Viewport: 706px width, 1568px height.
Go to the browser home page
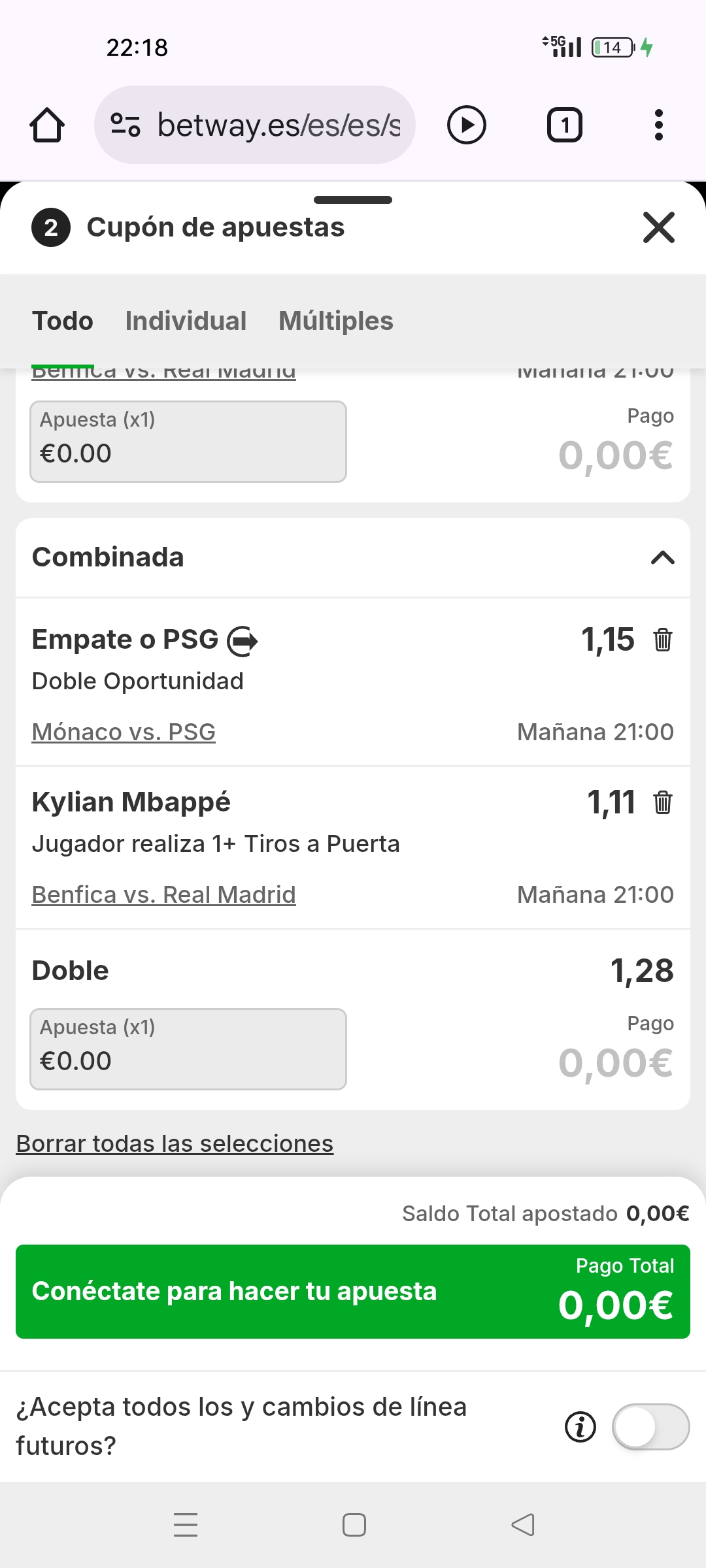point(47,125)
